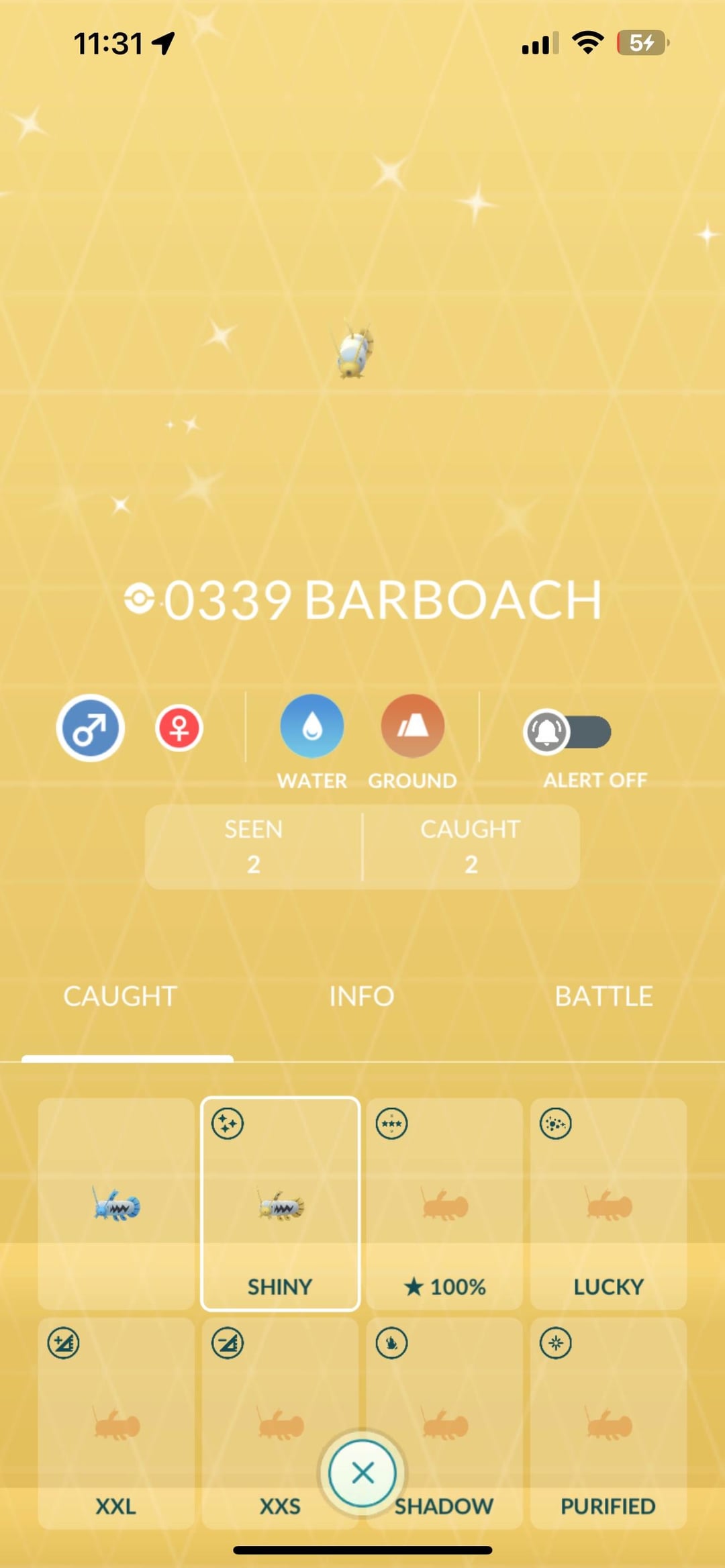725x1568 pixels.
Task: Close the Pokédex entry with X button
Action: tap(362, 1473)
